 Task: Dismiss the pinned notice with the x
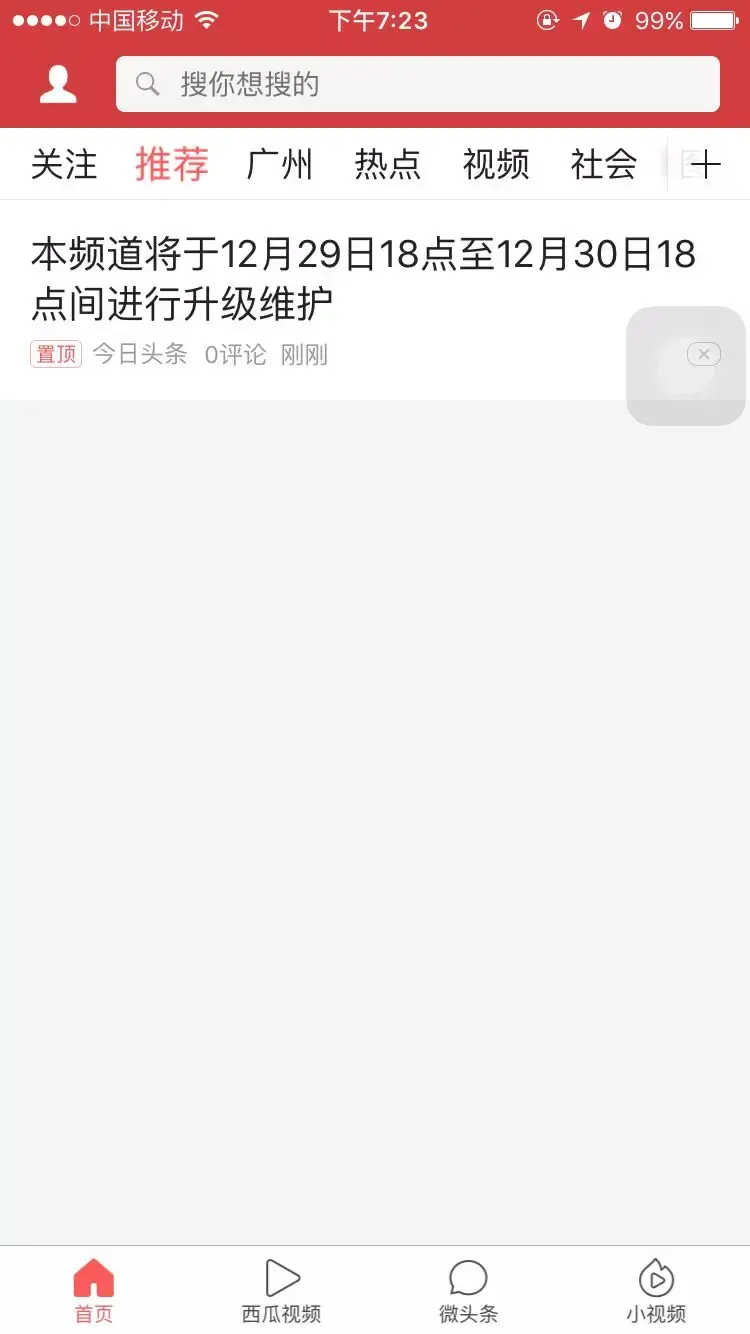[704, 354]
